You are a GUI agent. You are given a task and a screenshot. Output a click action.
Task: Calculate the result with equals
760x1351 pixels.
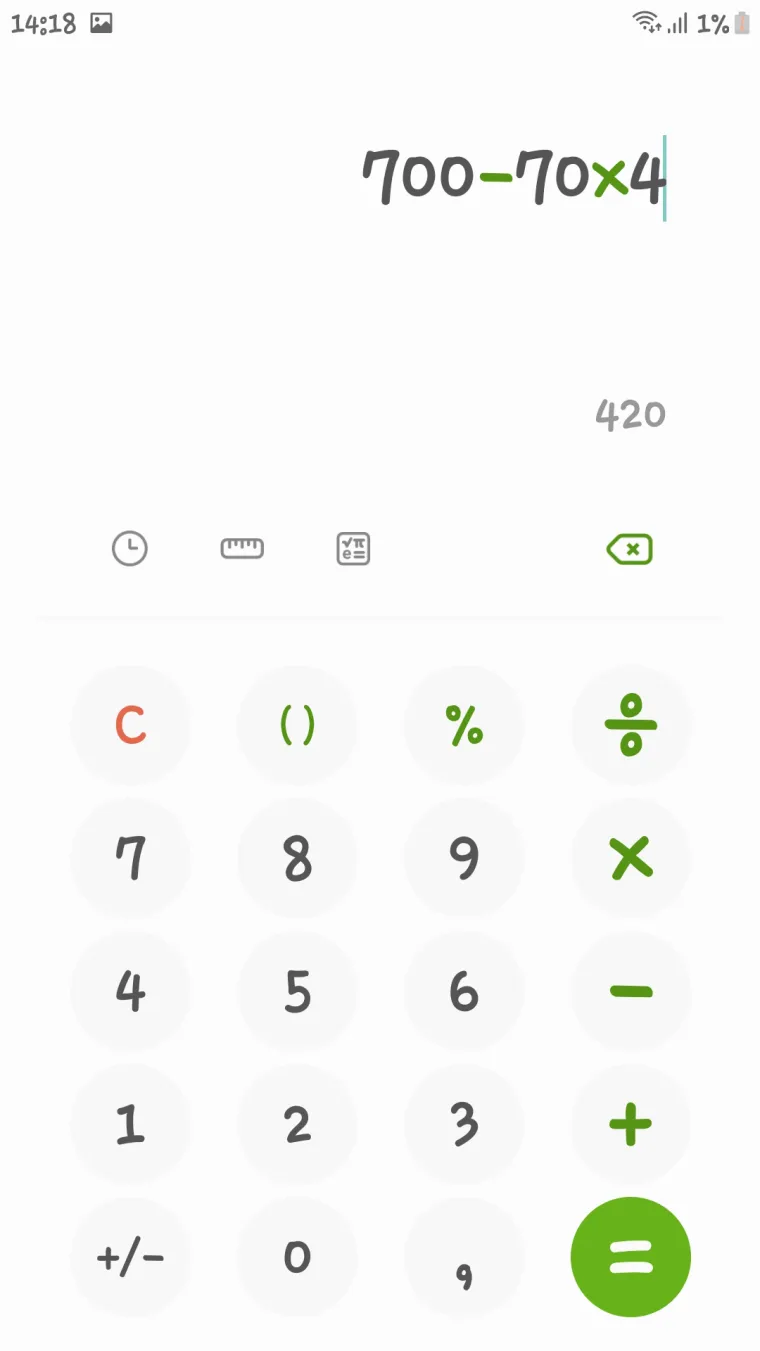click(x=631, y=1257)
